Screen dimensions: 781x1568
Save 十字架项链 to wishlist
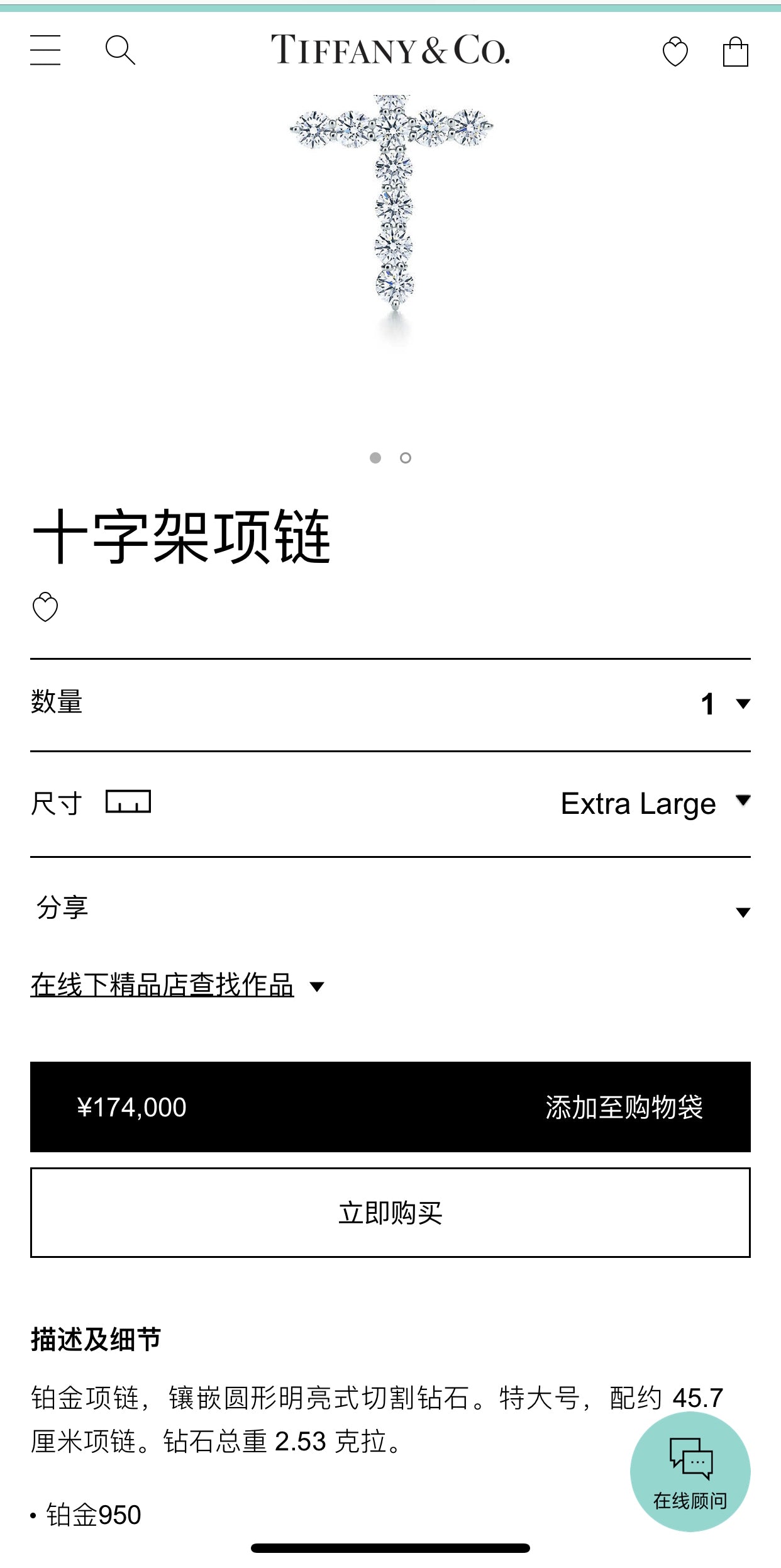(45, 607)
